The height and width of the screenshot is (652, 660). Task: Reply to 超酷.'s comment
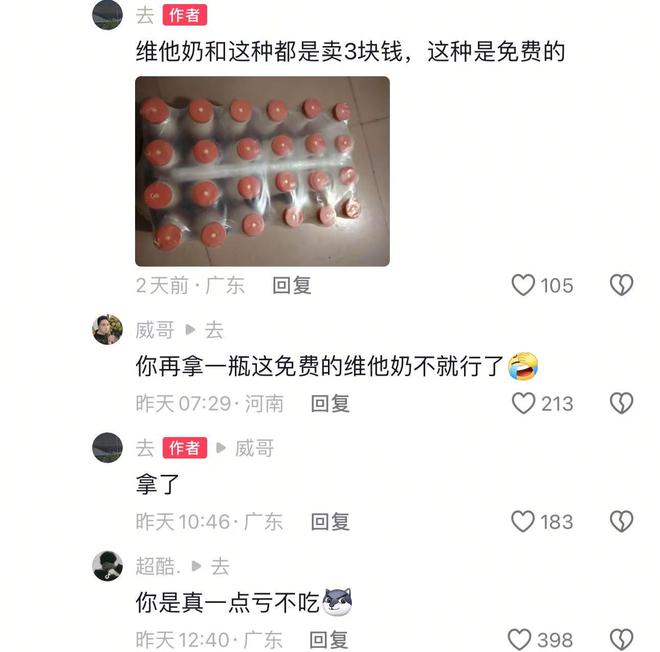pyautogui.click(x=330, y=638)
